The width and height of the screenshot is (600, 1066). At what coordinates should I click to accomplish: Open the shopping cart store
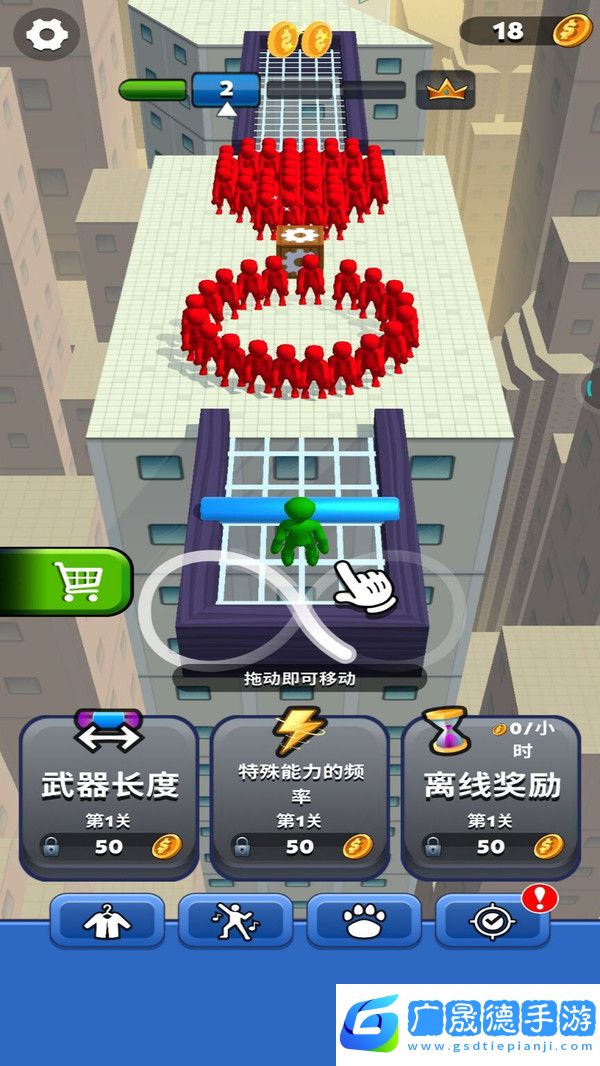pyautogui.click(x=72, y=581)
